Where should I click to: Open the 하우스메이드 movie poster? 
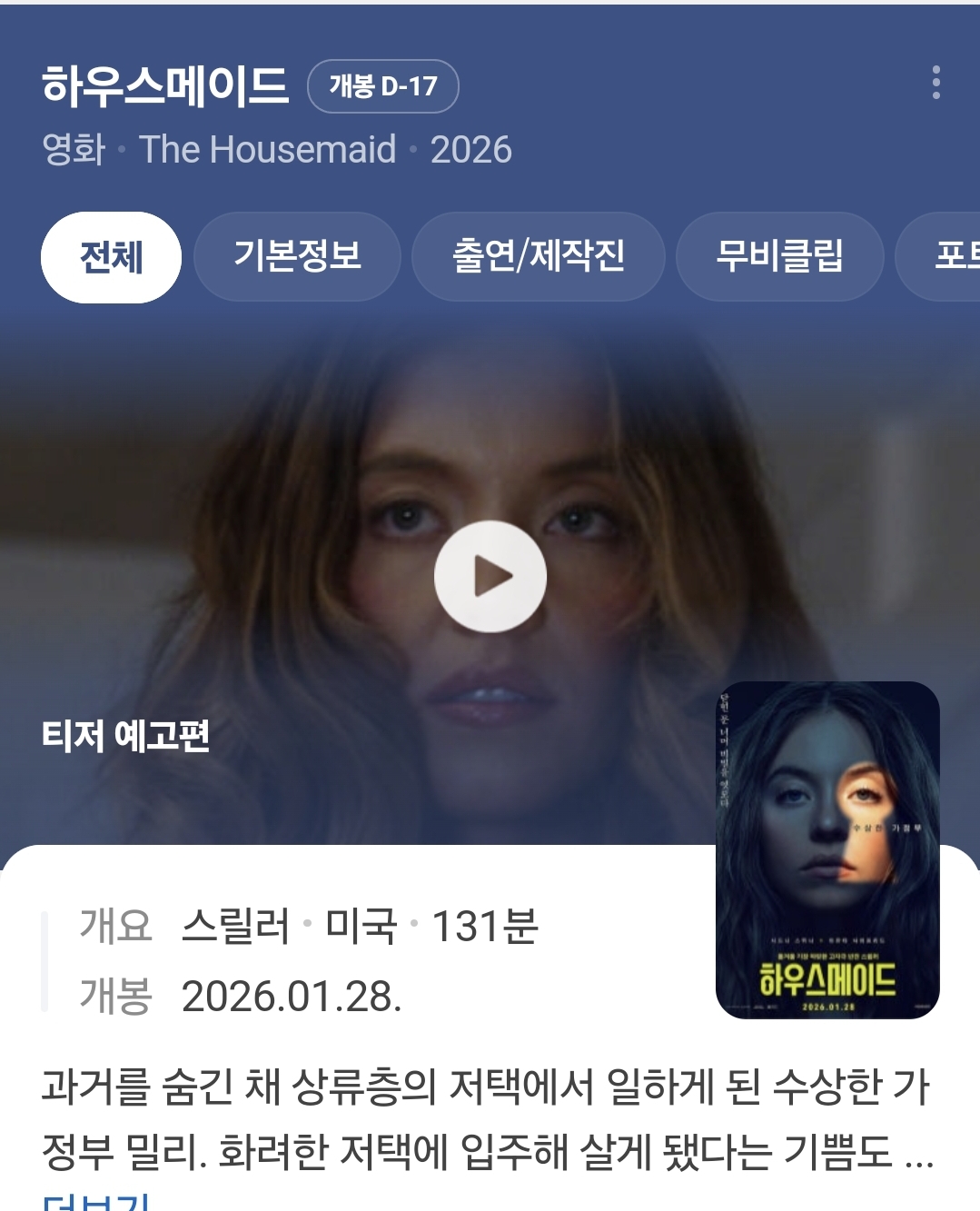coord(827,849)
